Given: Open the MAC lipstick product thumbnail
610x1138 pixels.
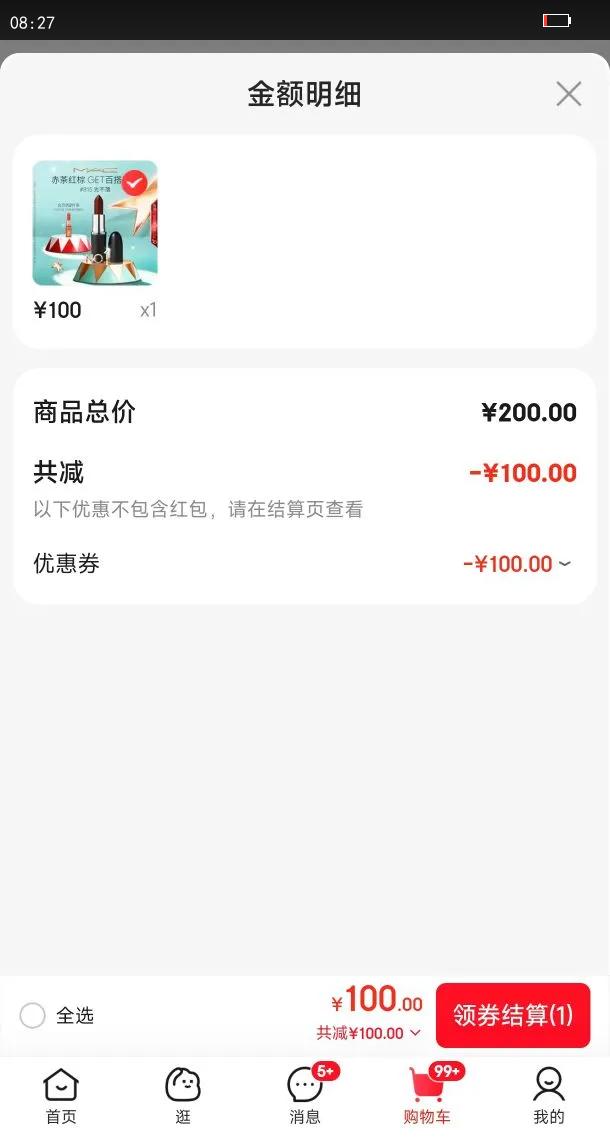Looking at the screenshot, I should coord(95,223).
